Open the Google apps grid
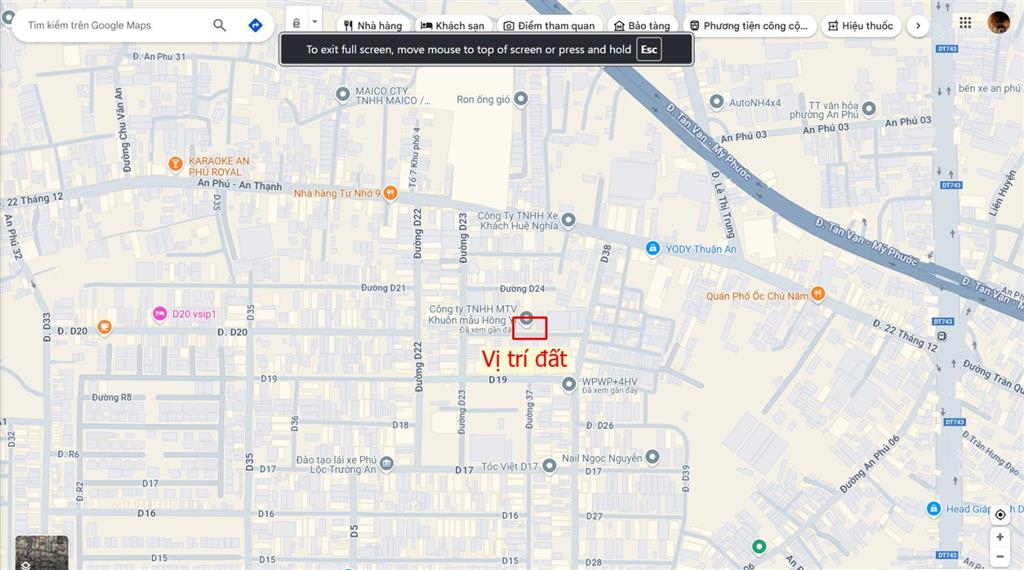This screenshot has height=570, width=1024. [x=965, y=22]
